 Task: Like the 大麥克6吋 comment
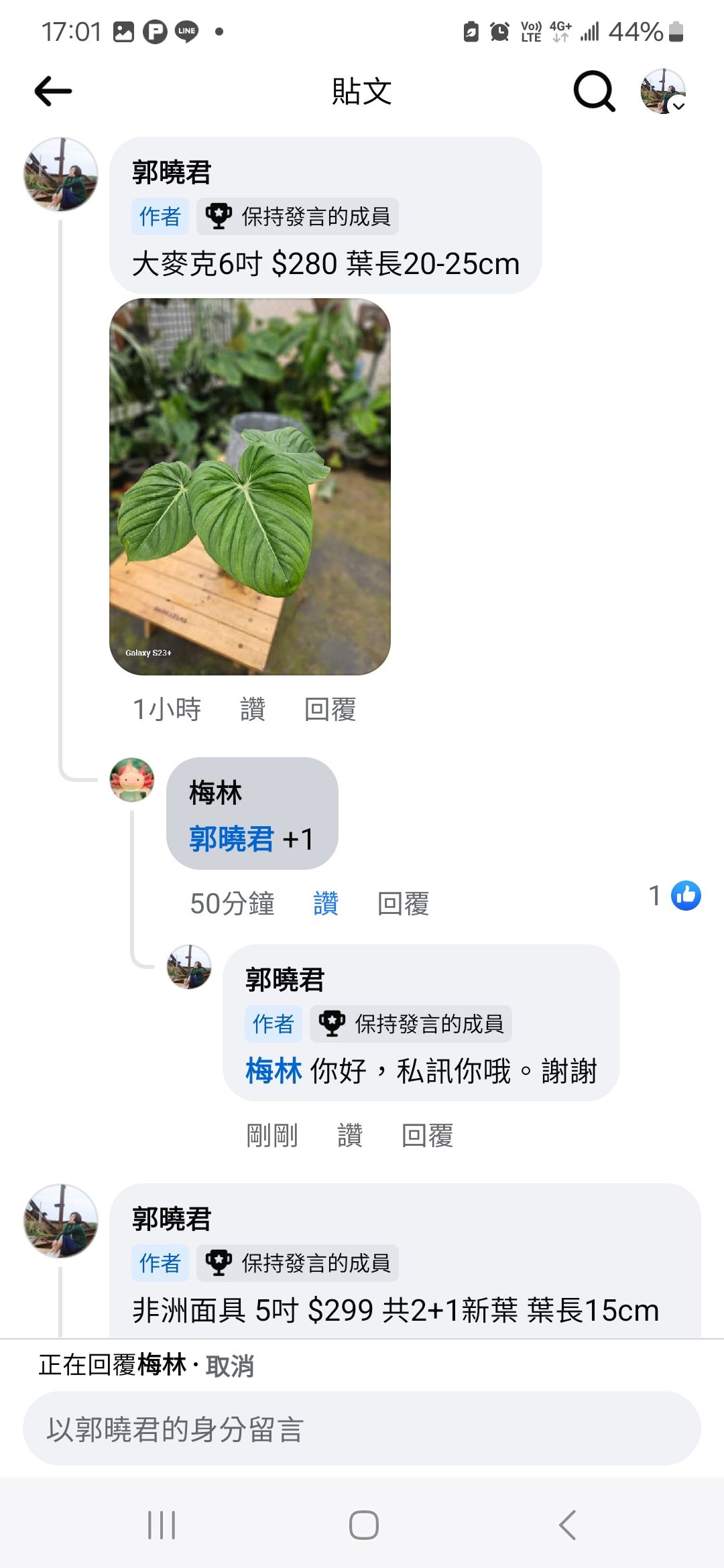coord(253,710)
